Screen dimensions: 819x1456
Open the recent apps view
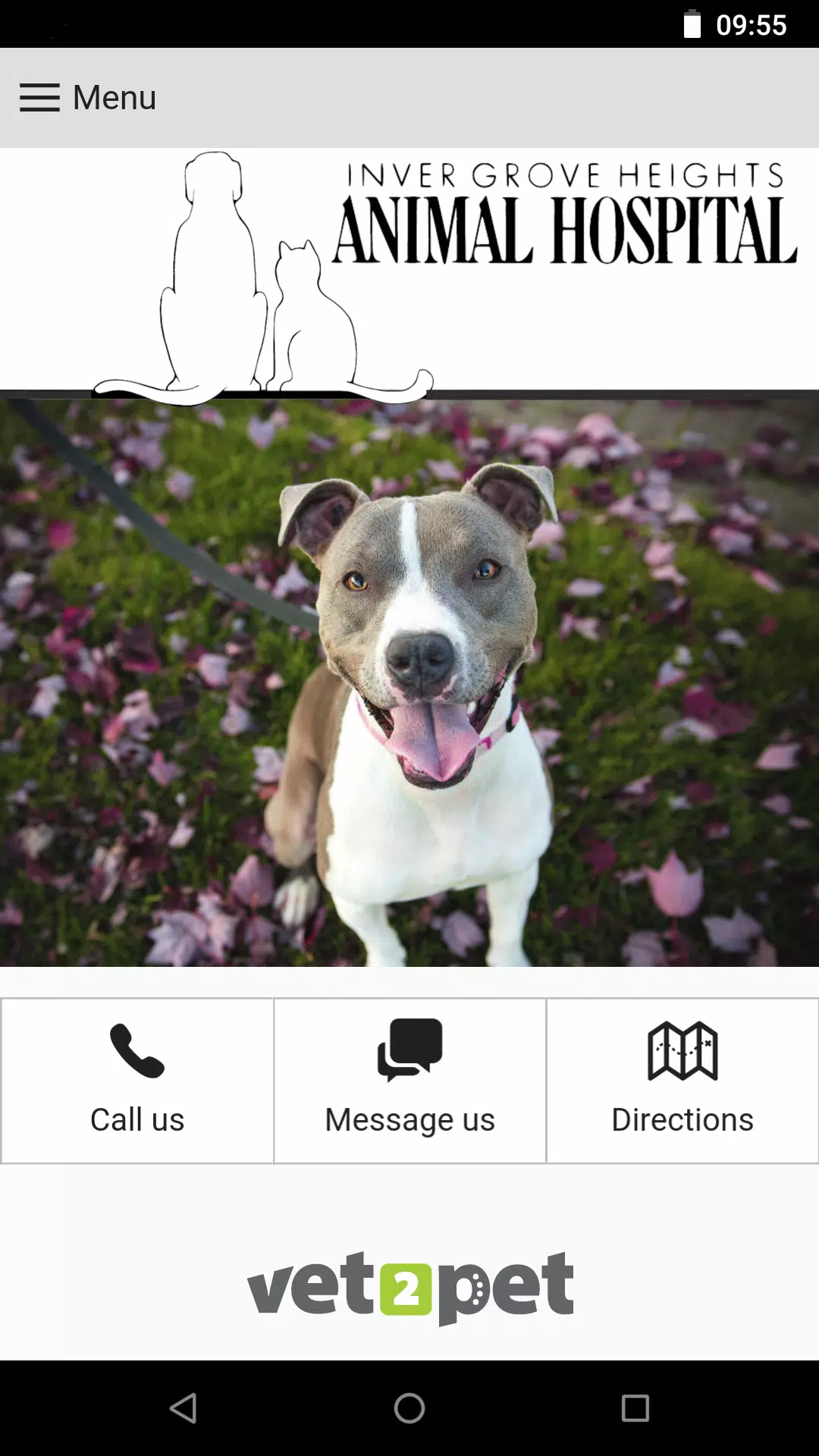pyautogui.click(x=635, y=1408)
